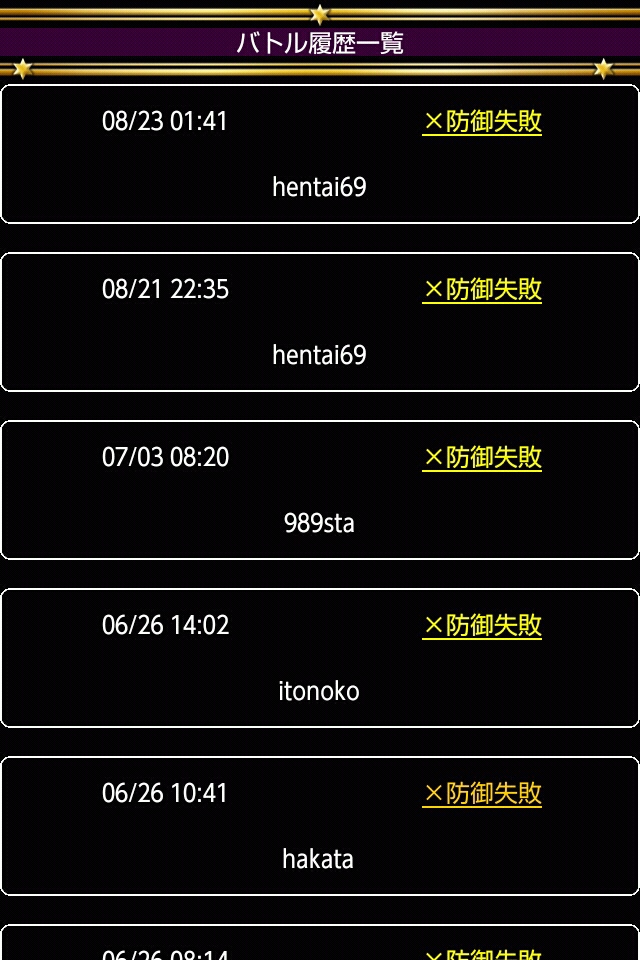640x960 pixels.
Task: Show the 防御失敗 details for the itonoko battle
Action: click(x=482, y=626)
